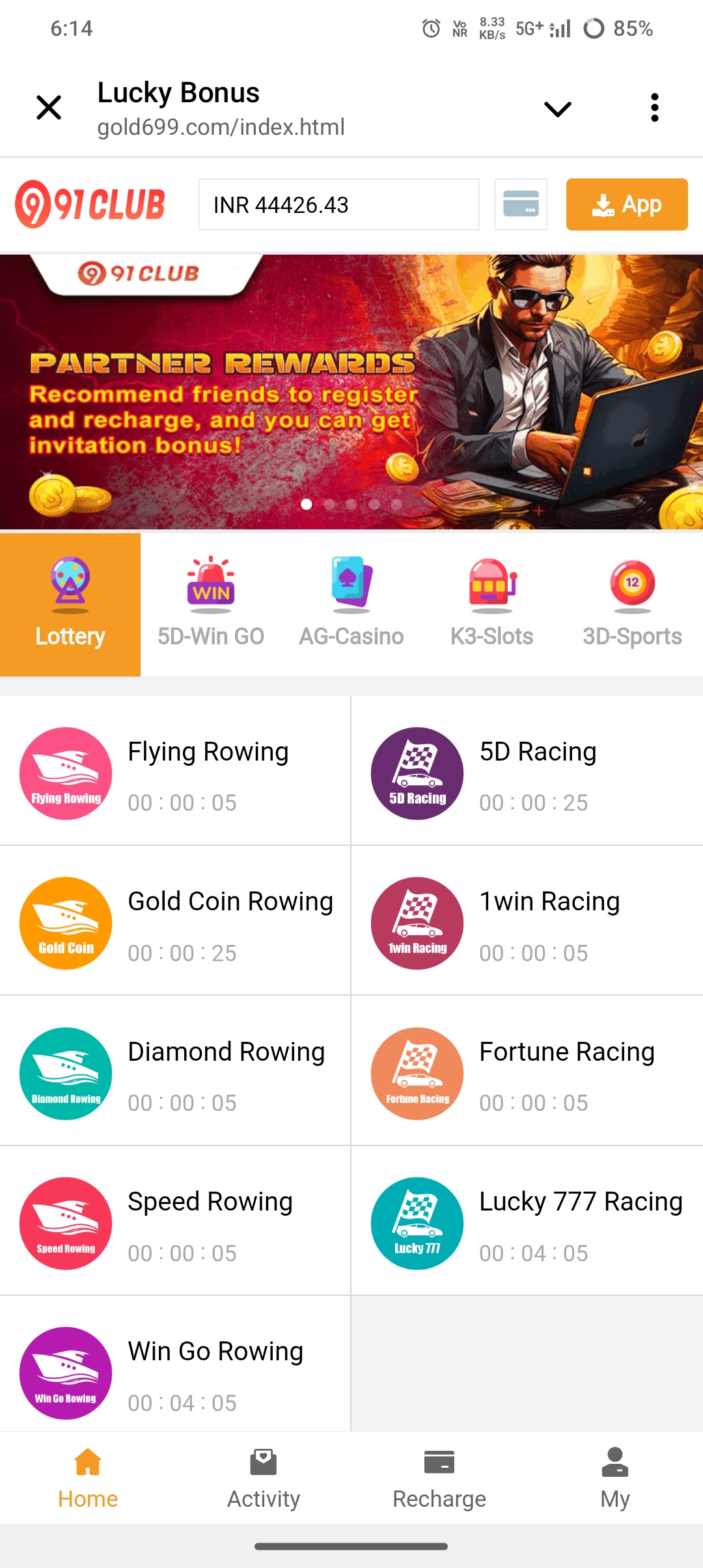Go to the Activity tab
This screenshot has height=1568, width=703.
(264, 1478)
